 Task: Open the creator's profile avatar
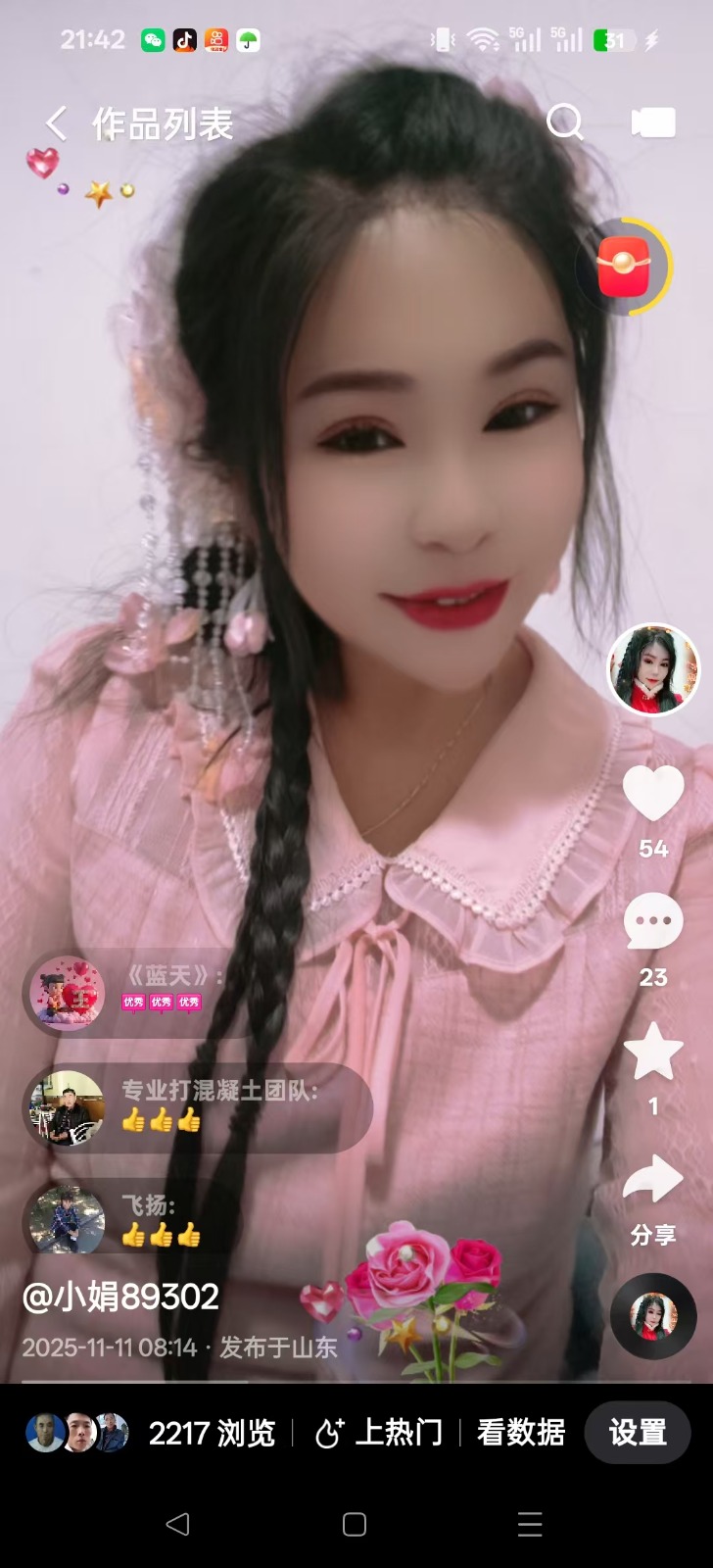pyautogui.click(x=653, y=669)
